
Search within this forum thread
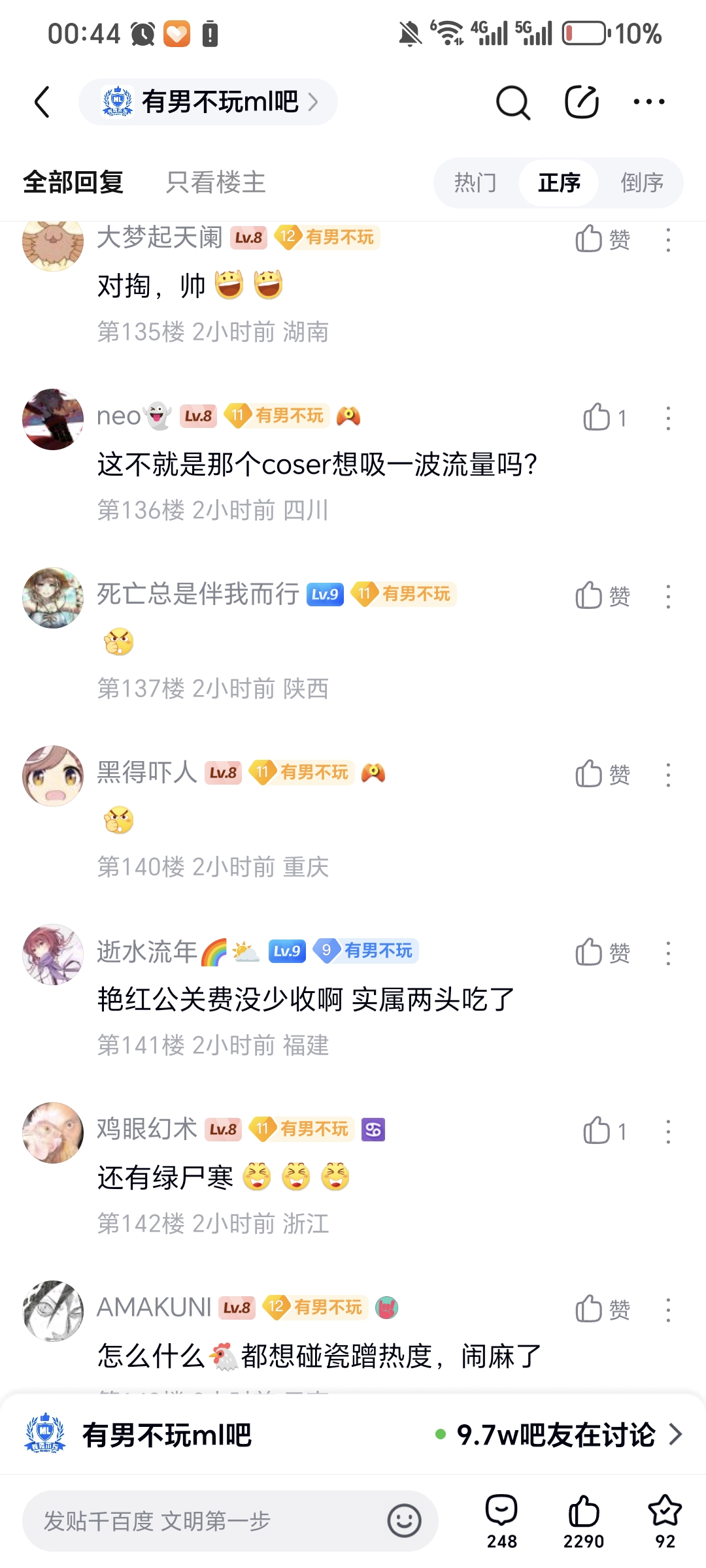click(513, 103)
